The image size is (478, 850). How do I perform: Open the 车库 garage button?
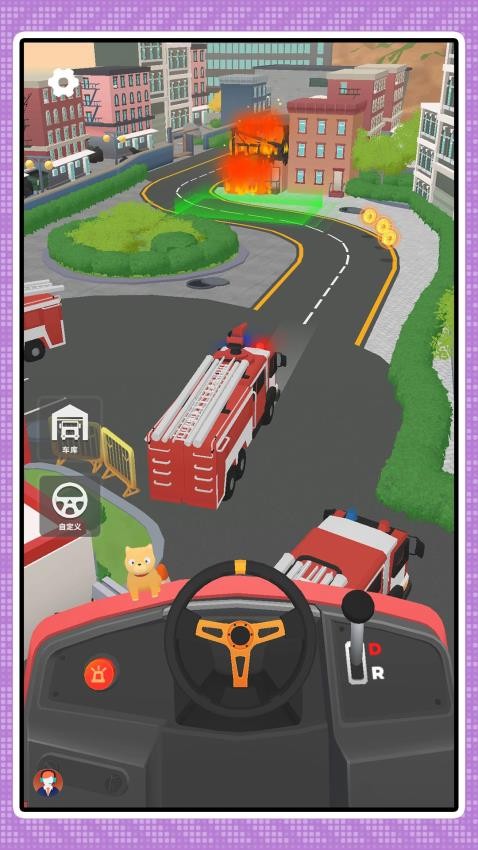69,429
